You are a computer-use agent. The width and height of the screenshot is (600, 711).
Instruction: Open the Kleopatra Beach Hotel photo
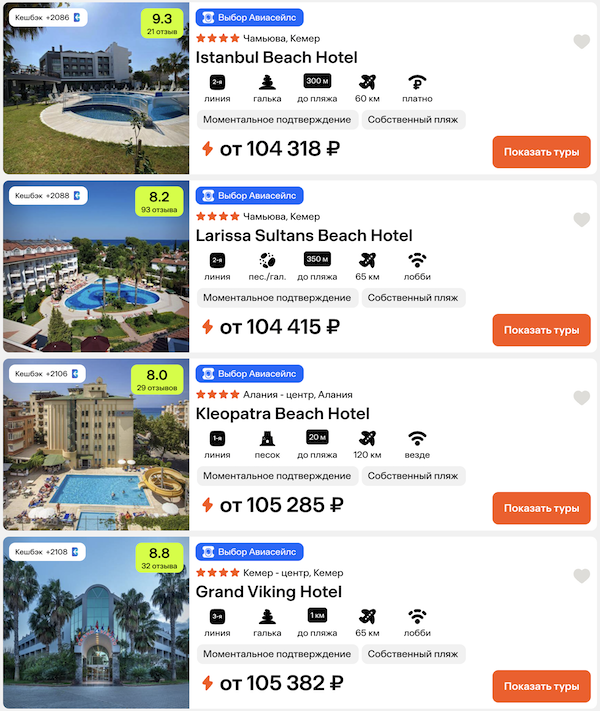click(x=96, y=460)
